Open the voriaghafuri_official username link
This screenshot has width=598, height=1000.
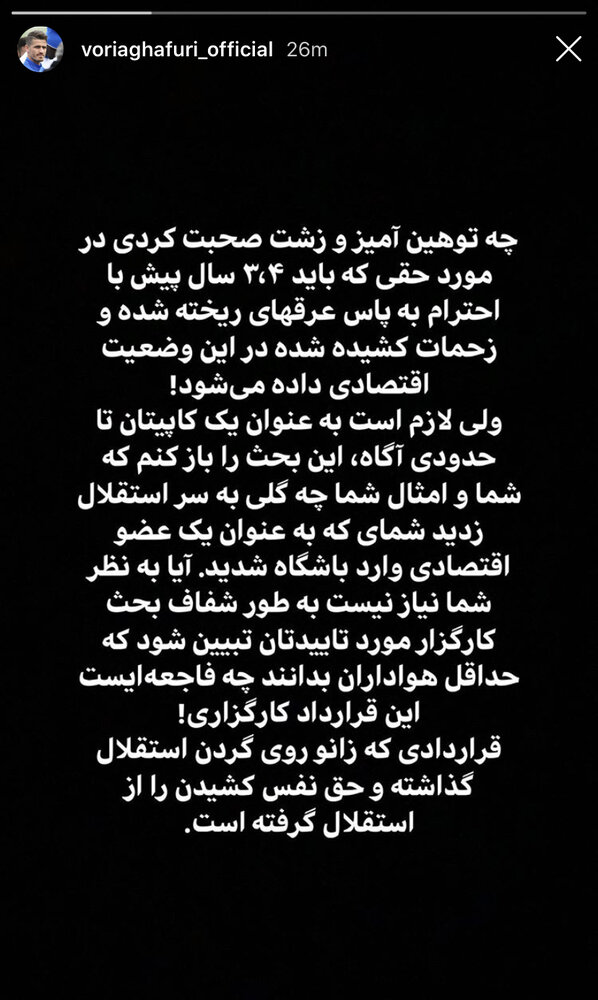177,49
